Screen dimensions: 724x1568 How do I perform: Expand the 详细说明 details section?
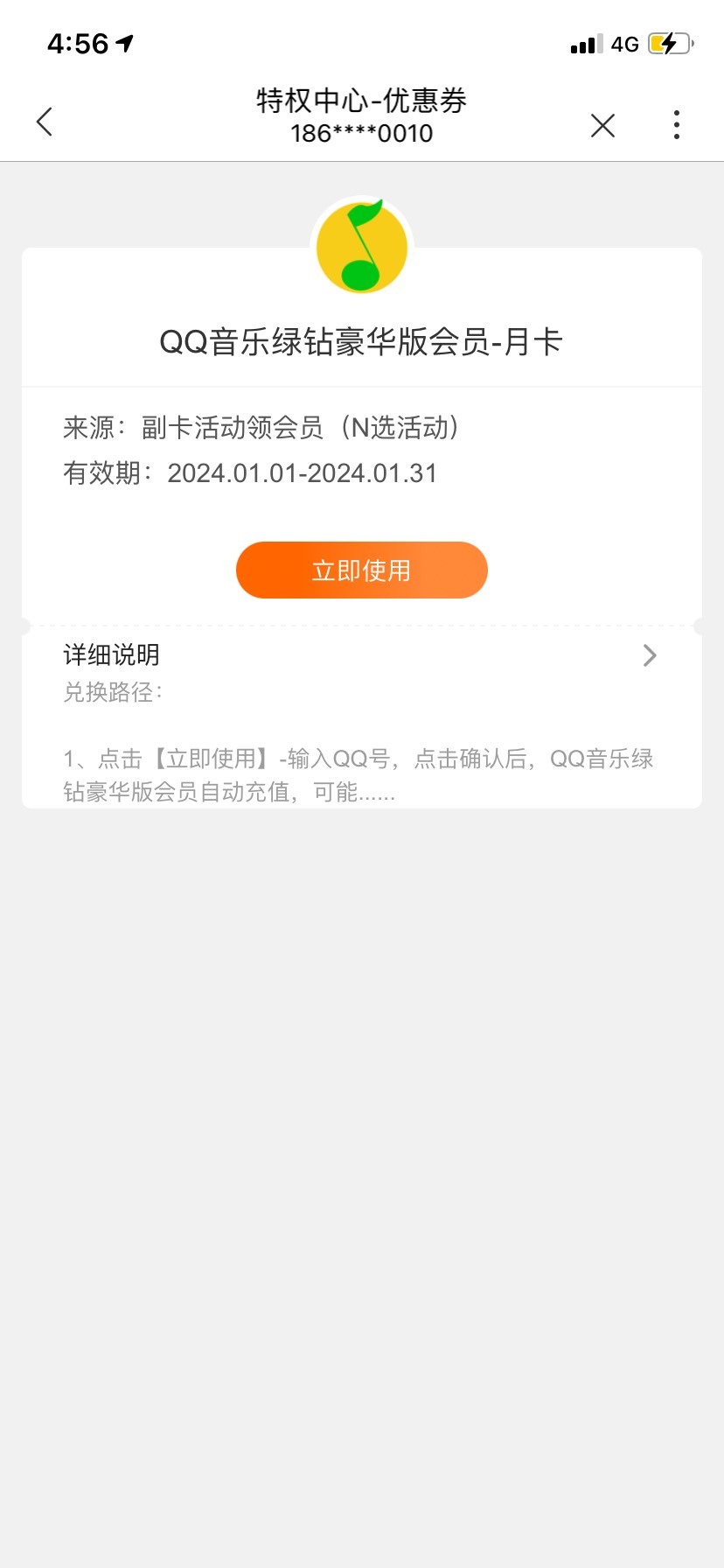(x=361, y=655)
